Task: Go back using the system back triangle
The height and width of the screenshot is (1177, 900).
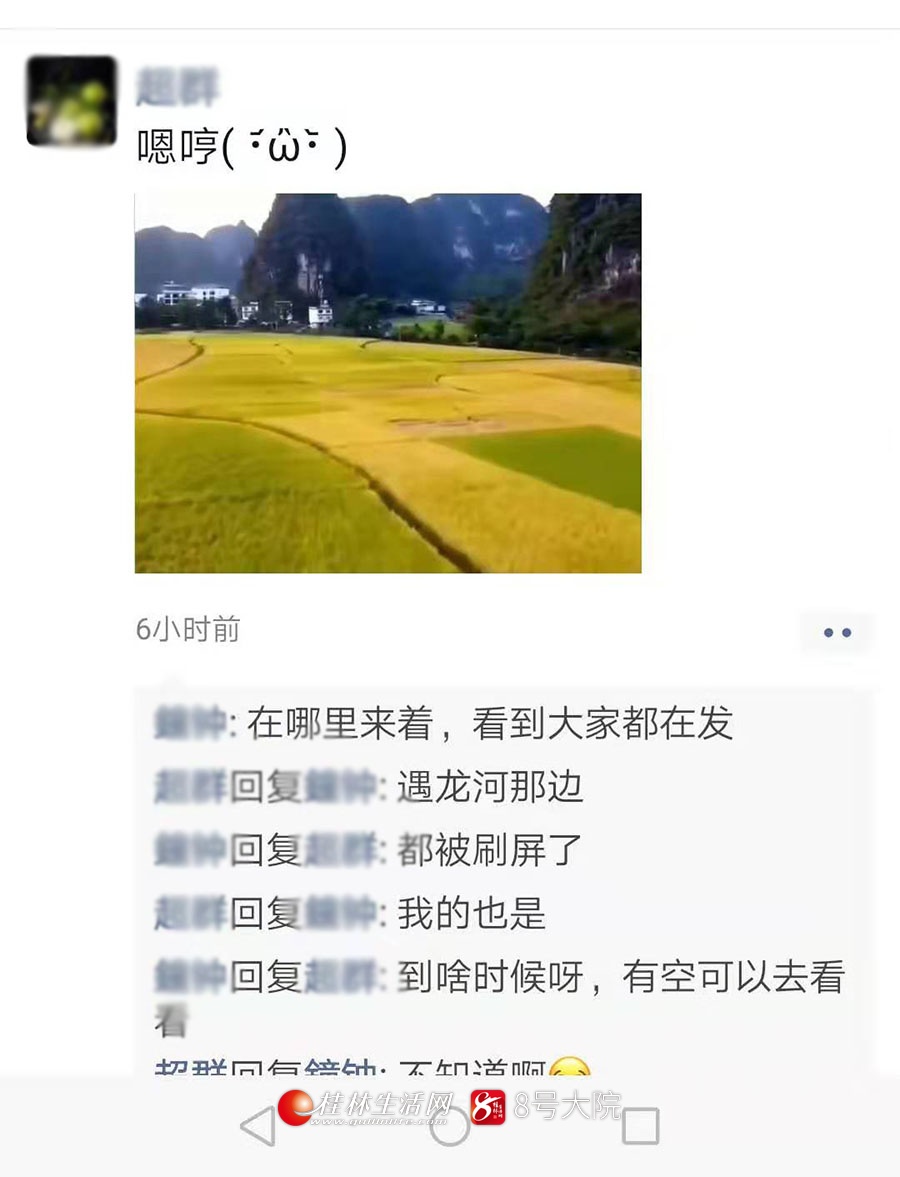Action: 258,1126
